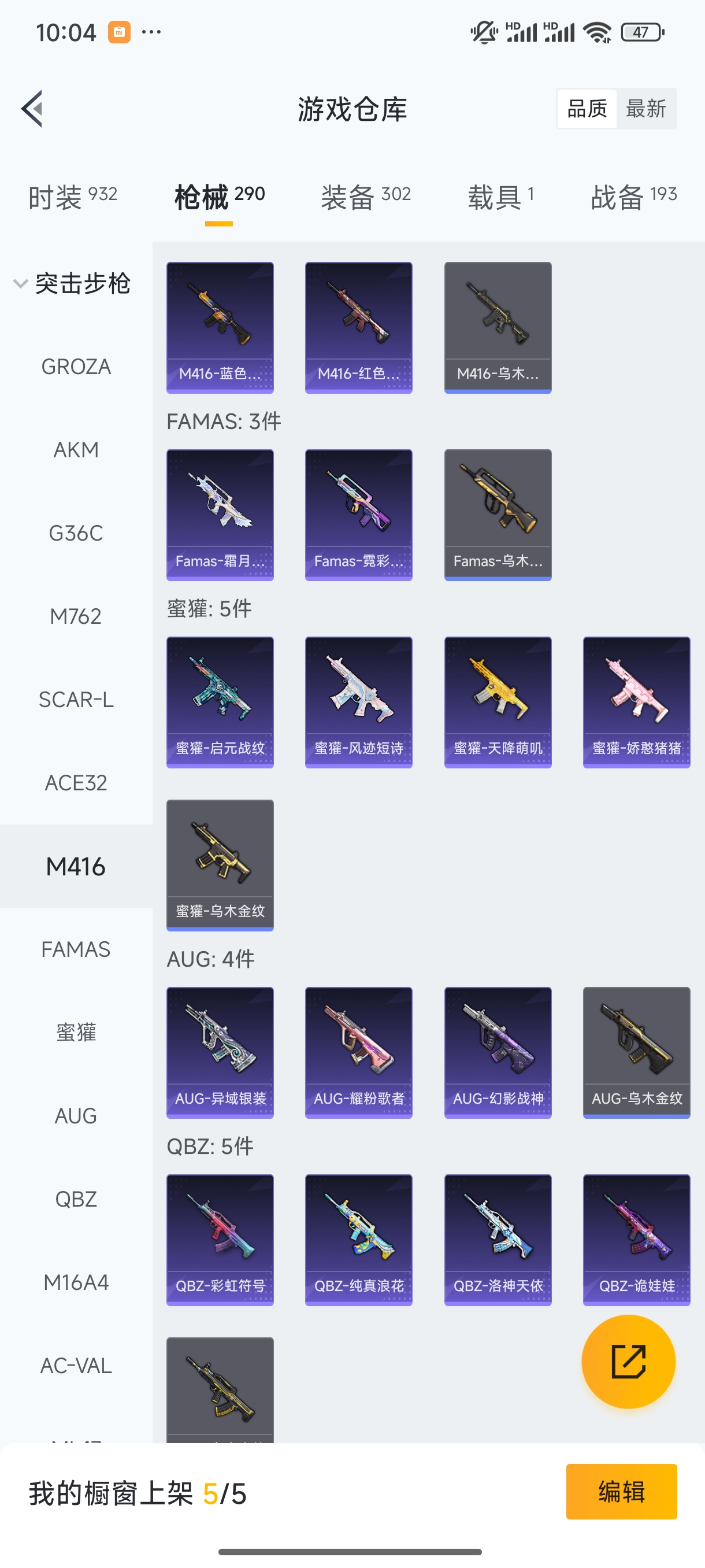Screen dimensions: 705x1568
Task: Collapse the 突击步枪 category
Action: click(72, 284)
